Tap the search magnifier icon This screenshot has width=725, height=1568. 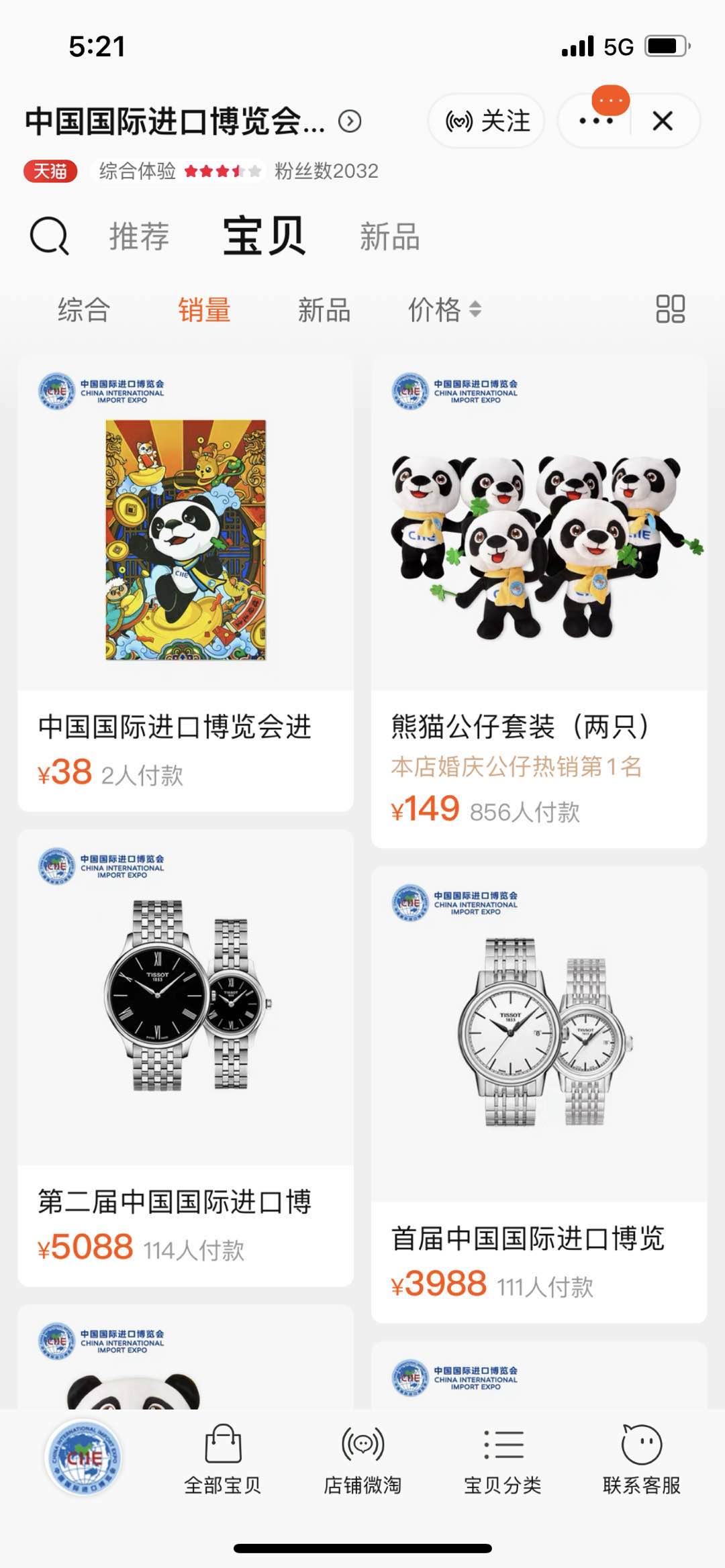coord(49,236)
